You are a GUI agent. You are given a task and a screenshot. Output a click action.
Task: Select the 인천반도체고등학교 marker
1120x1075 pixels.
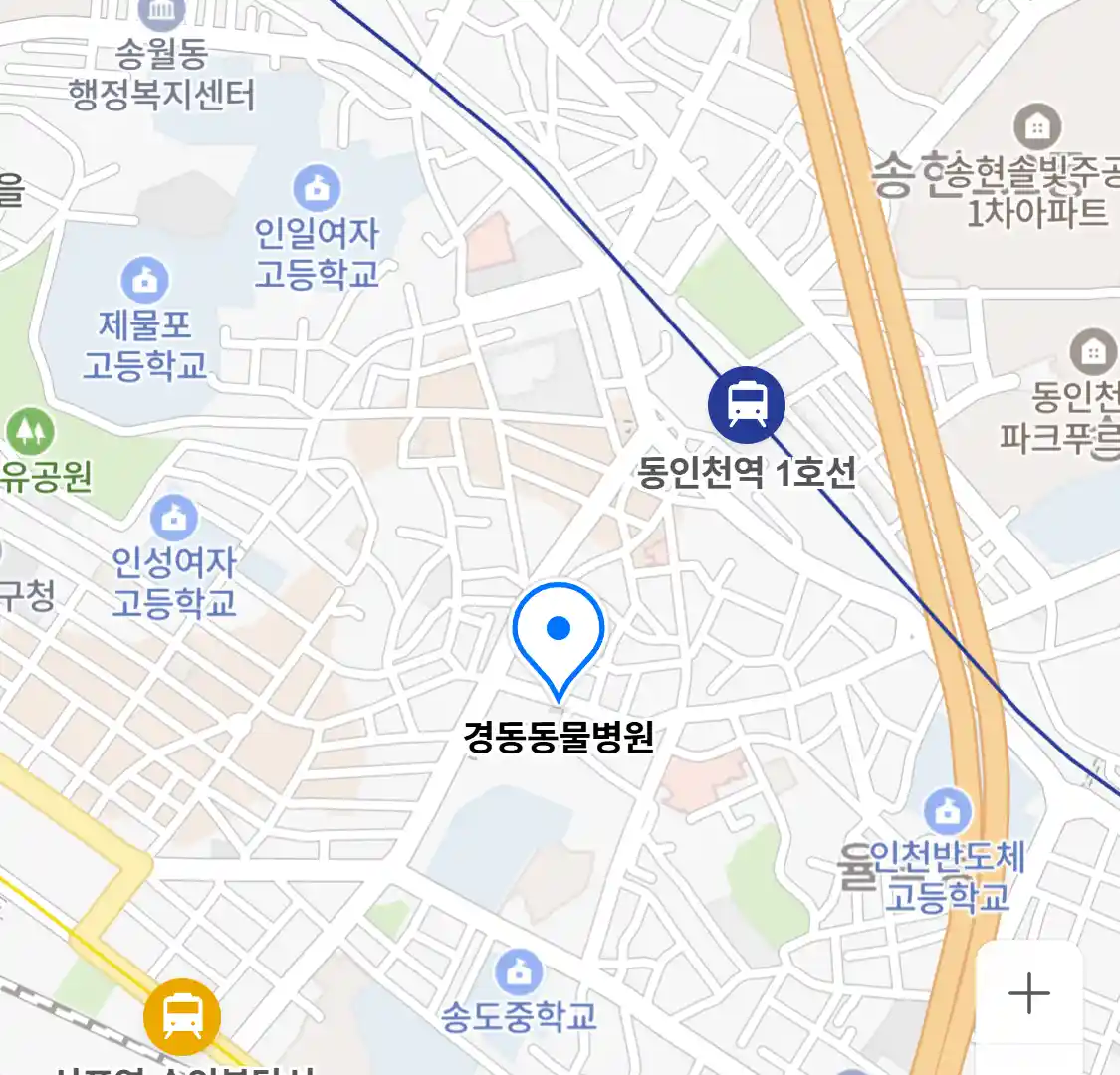[947, 811]
